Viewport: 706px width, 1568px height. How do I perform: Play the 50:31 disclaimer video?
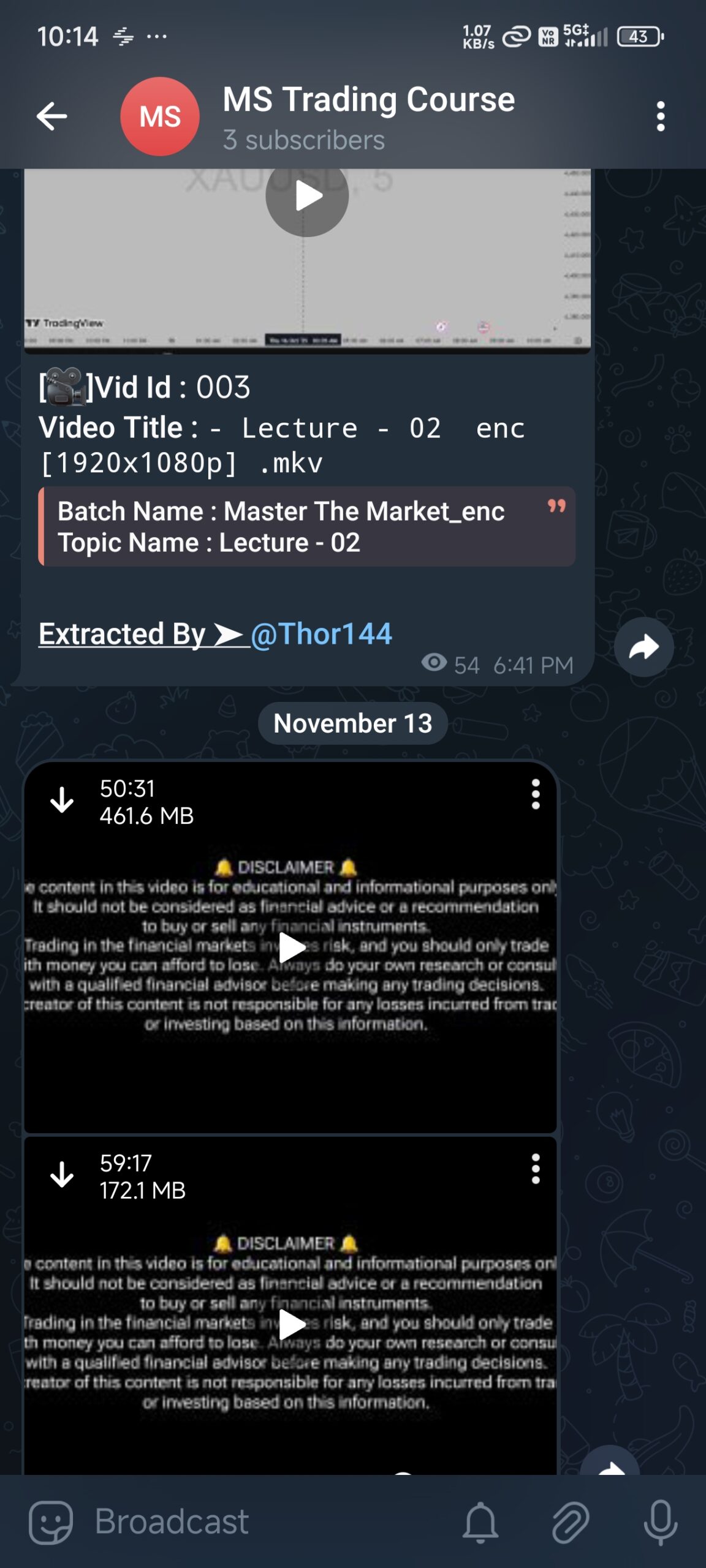[292, 948]
